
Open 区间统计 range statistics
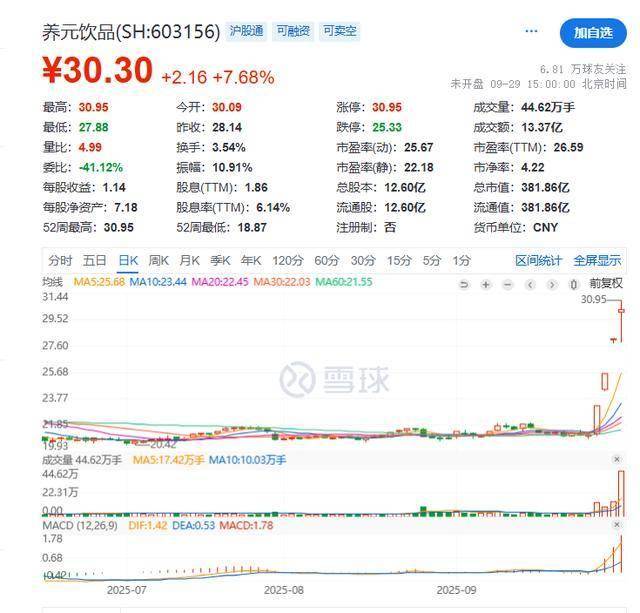pyautogui.click(x=538, y=261)
